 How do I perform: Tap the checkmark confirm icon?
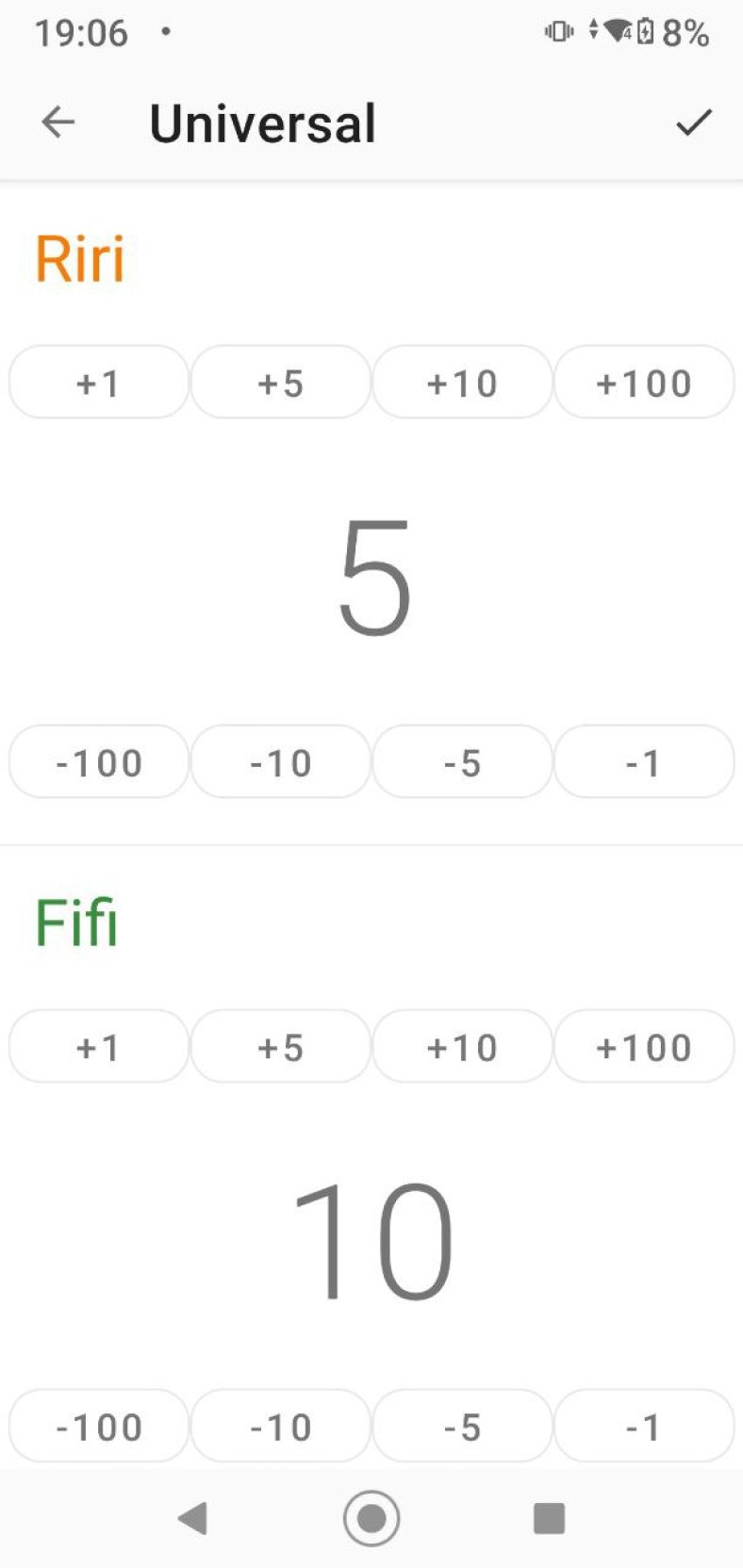(x=694, y=122)
